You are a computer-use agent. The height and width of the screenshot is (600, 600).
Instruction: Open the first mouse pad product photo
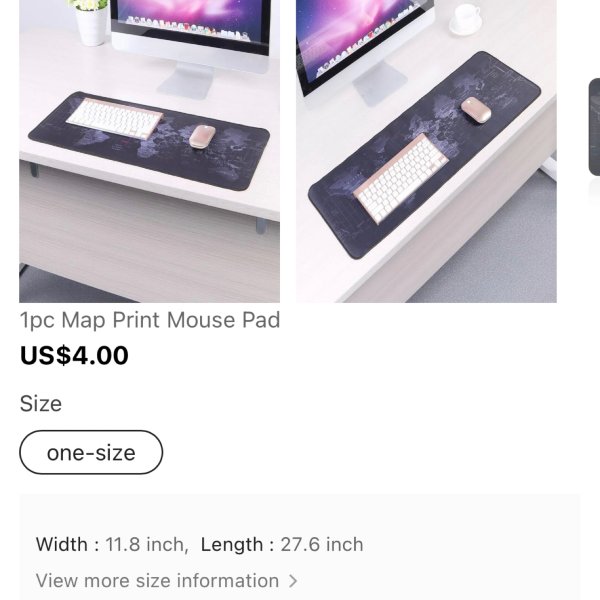150,150
